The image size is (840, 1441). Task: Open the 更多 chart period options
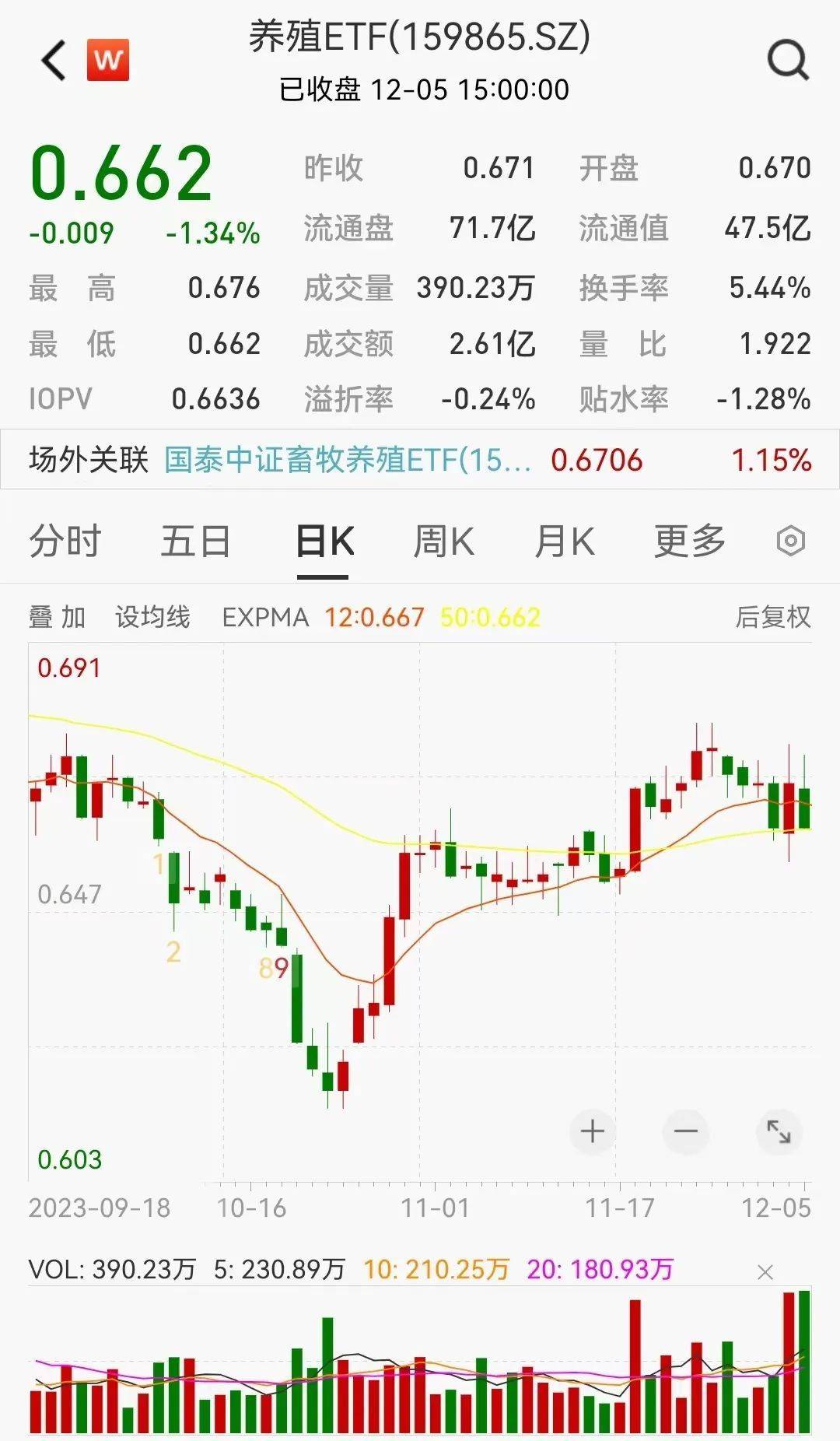(690, 541)
